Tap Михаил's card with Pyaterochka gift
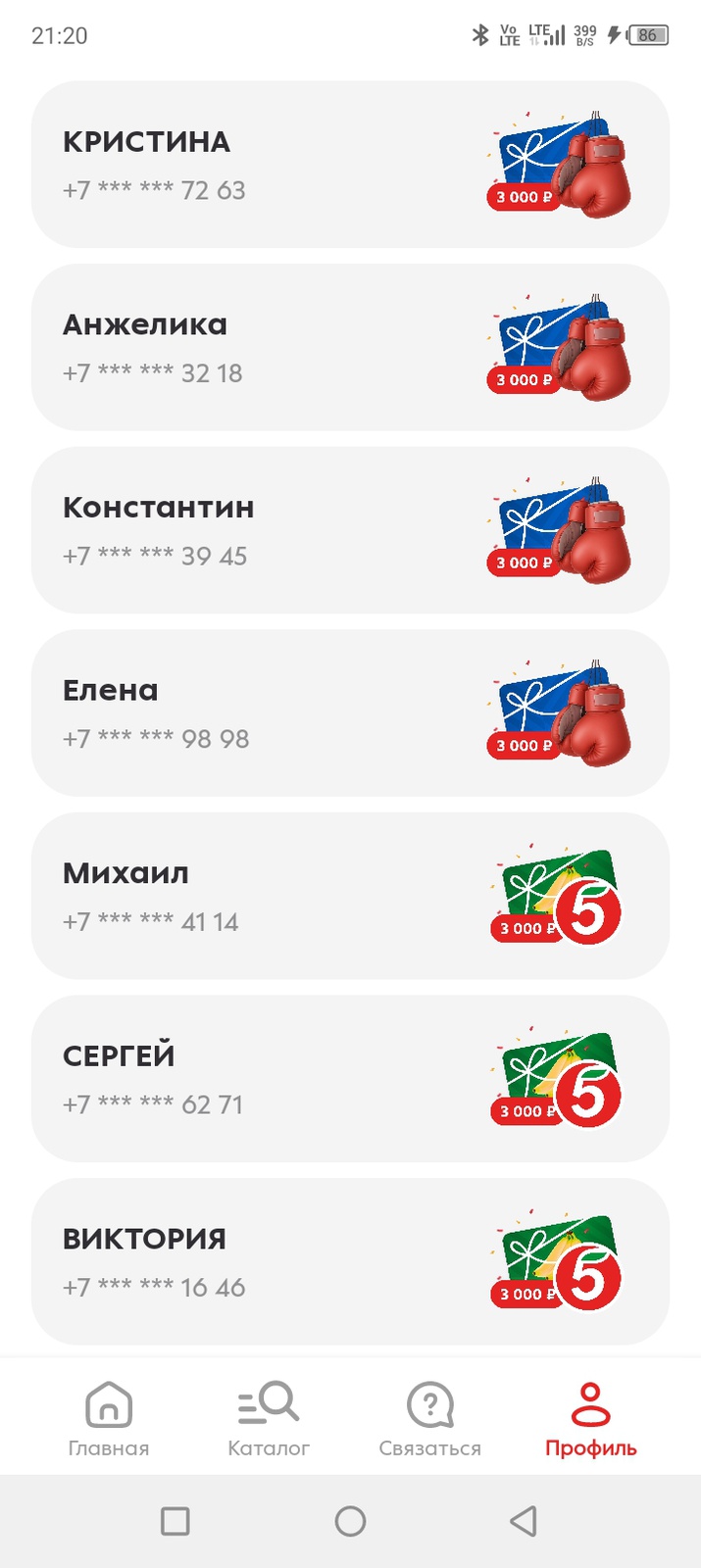701x1568 pixels. pyautogui.click(x=350, y=896)
